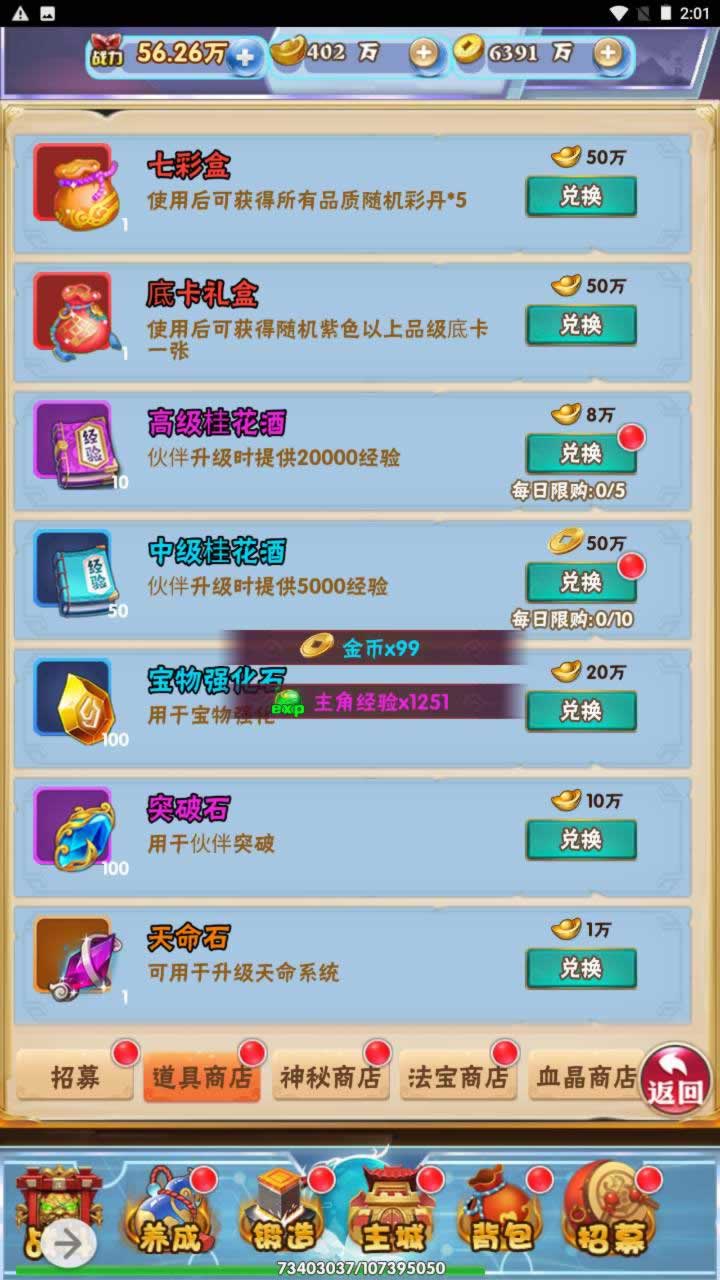Exchange for 中级桂花酒
This screenshot has width=720, height=1280.
pyautogui.click(x=581, y=582)
